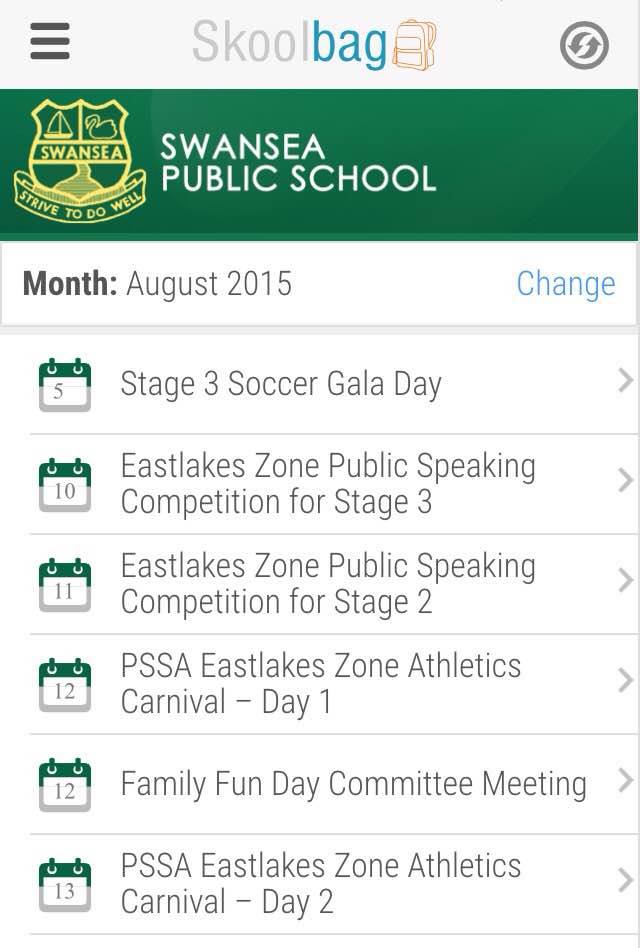Image resolution: width=640 pixels, height=948 pixels.
Task: Open Stage 3 Soccer Gala Day event
Action: [334, 384]
